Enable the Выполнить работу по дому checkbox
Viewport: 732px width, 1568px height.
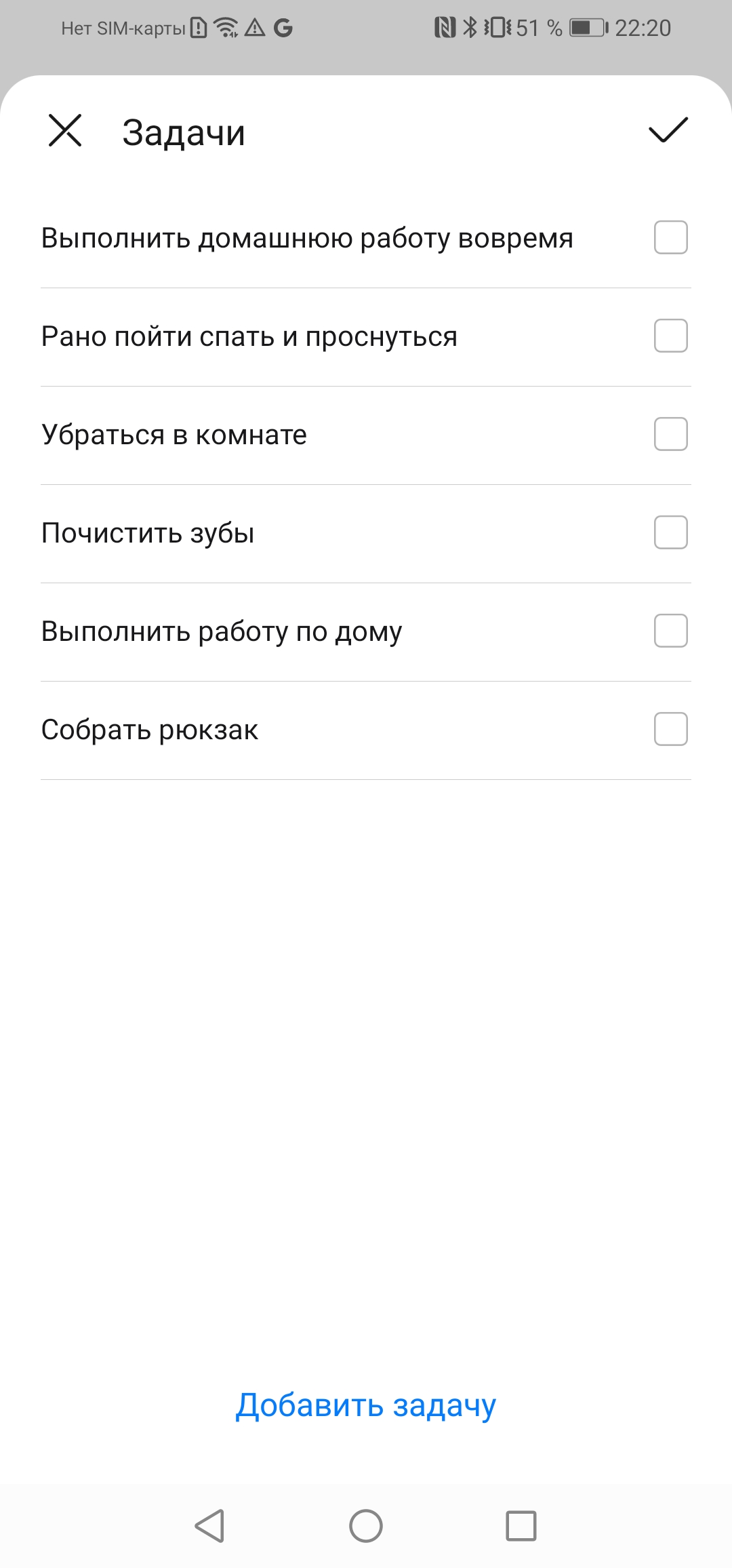[670, 631]
